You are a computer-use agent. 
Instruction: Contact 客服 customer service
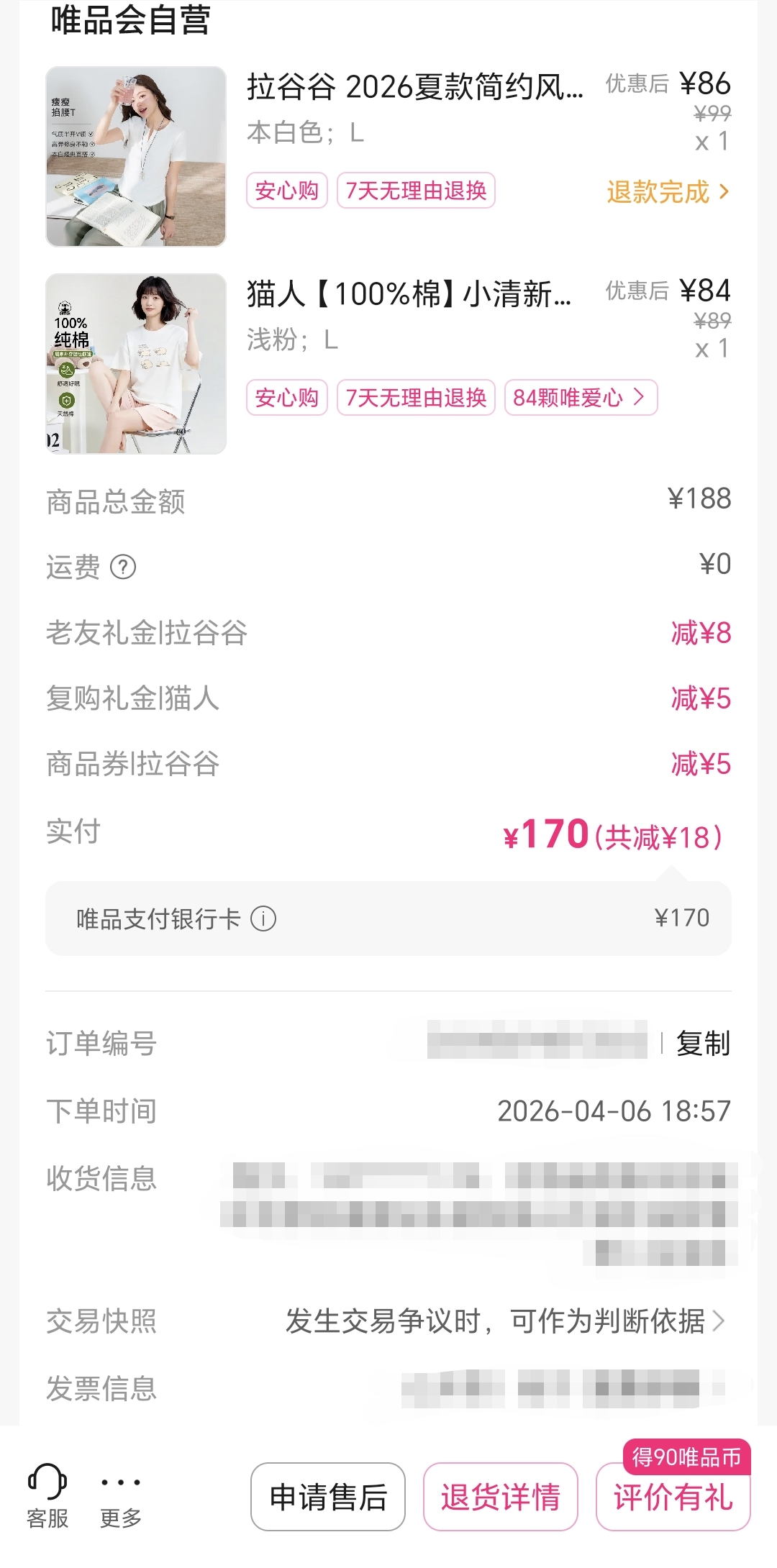coord(47,1496)
